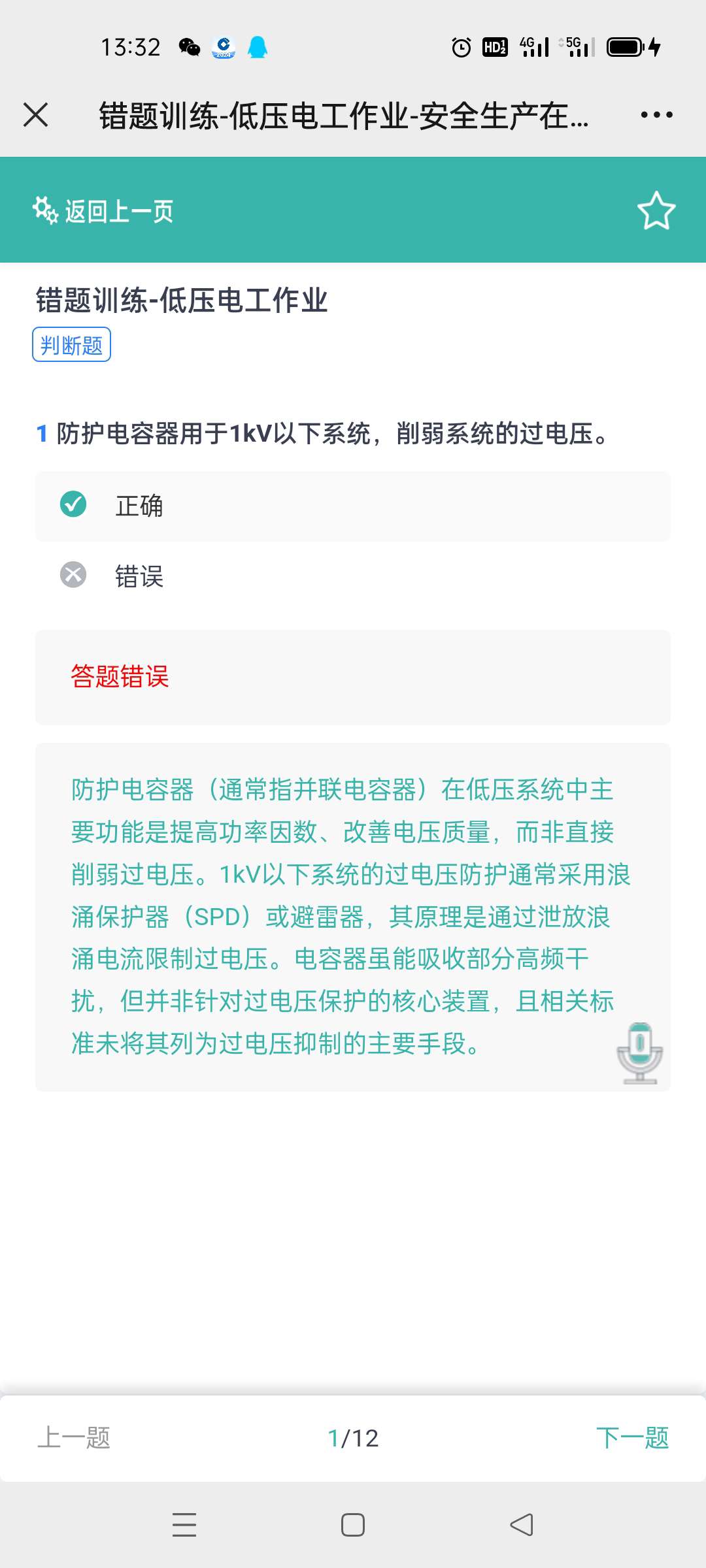This screenshot has height=1568, width=706.
Task: Tap the microphone to hear the explanation
Action: tap(639, 1053)
